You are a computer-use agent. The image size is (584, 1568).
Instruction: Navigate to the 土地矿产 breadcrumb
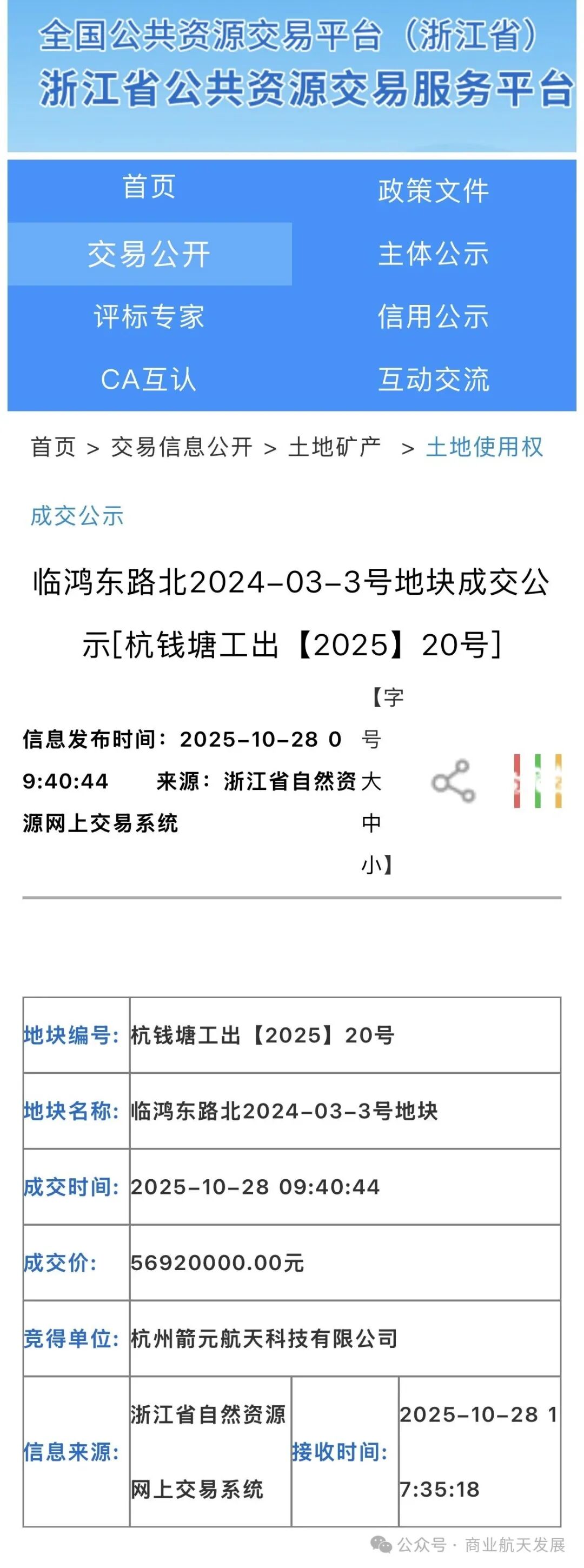tap(334, 447)
